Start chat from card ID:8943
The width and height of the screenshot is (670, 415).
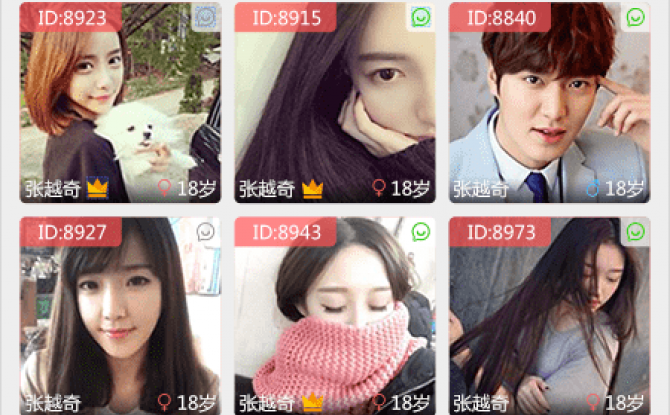[421, 232]
